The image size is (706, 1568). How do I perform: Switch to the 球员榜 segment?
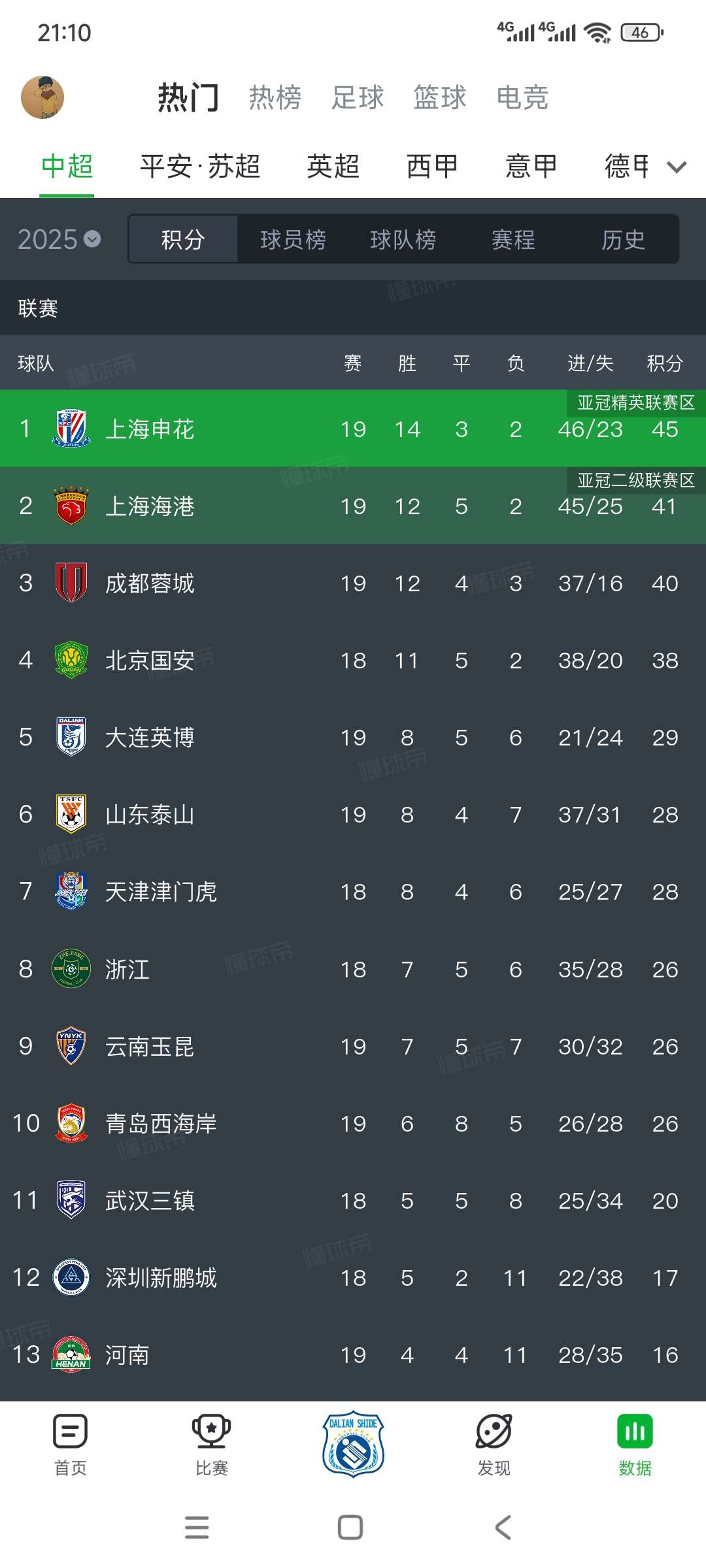293,239
